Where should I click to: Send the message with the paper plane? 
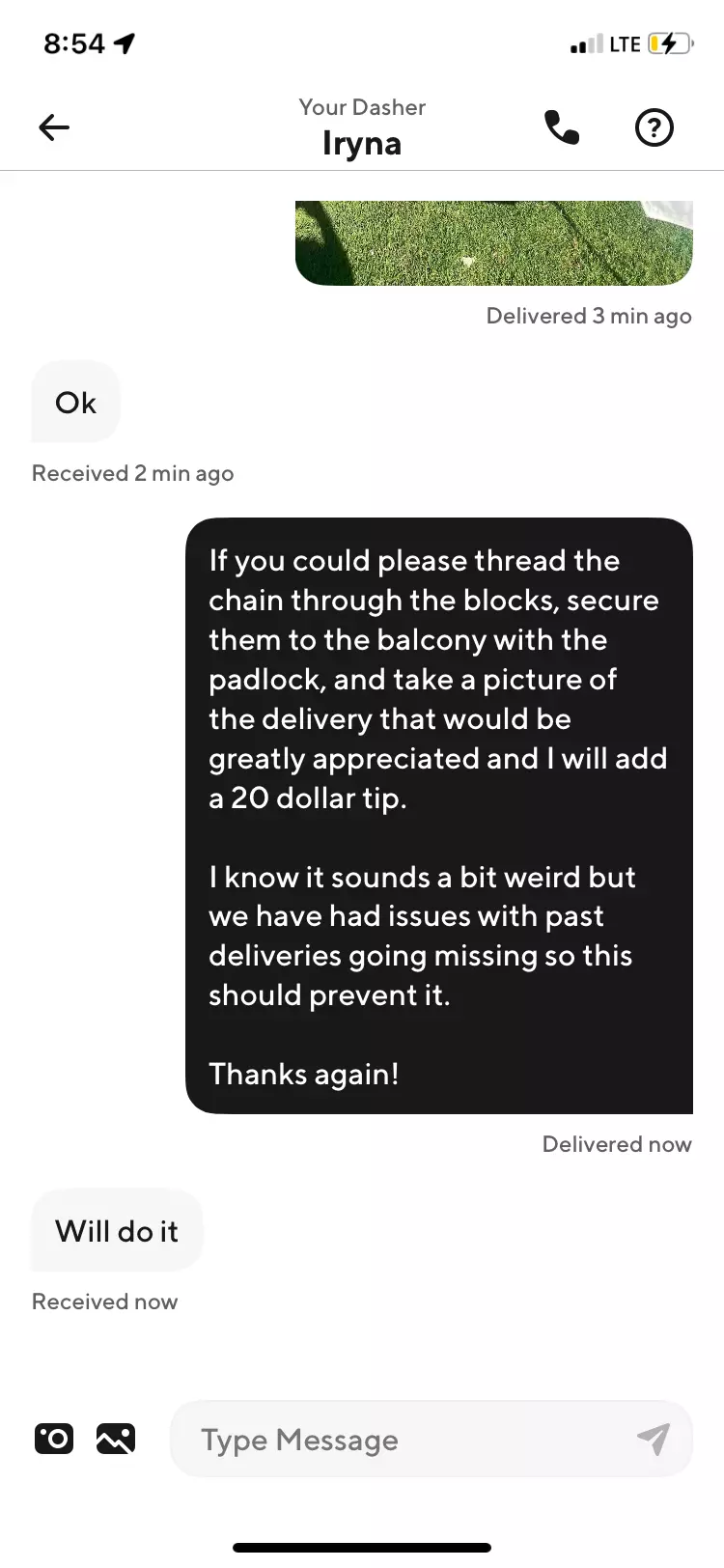pos(654,1439)
